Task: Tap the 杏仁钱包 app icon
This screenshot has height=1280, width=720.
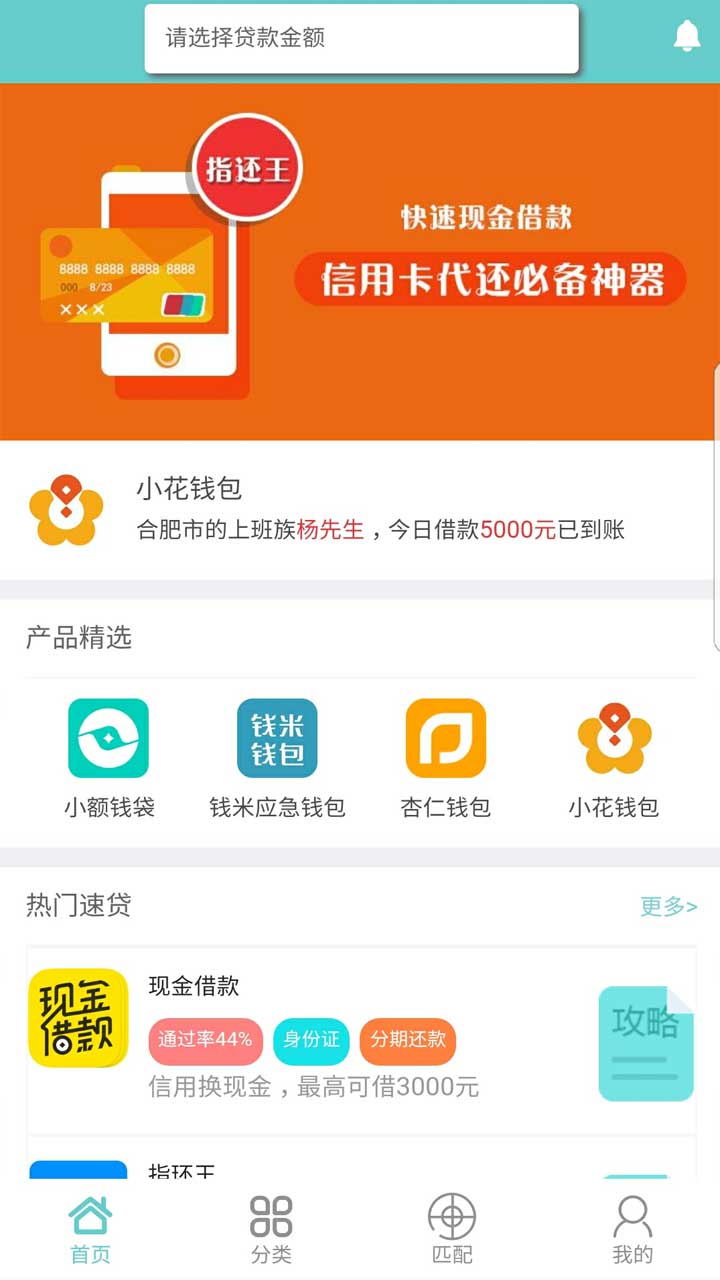Action: coord(445,738)
